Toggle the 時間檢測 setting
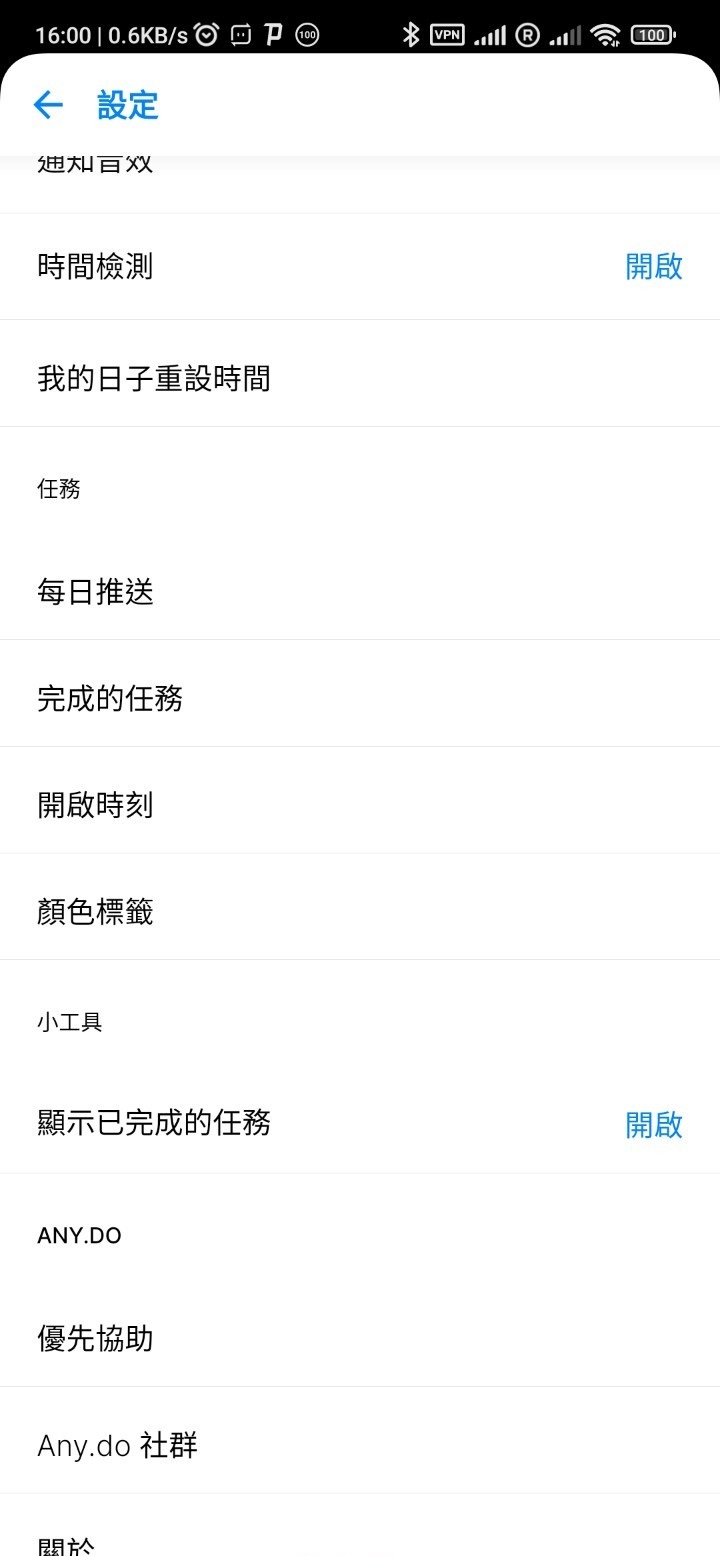The image size is (720, 1556). [654, 267]
